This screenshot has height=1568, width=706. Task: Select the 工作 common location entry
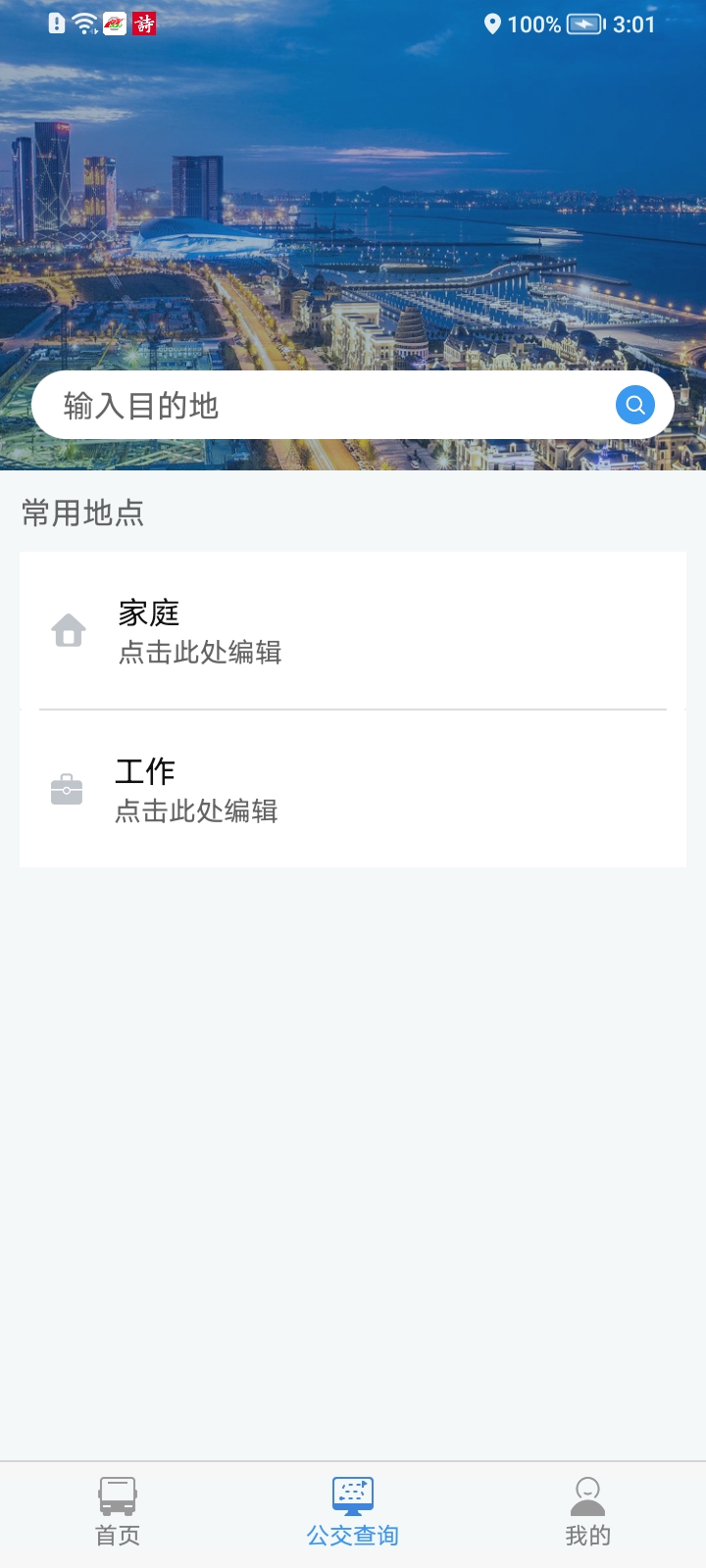click(x=353, y=789)
